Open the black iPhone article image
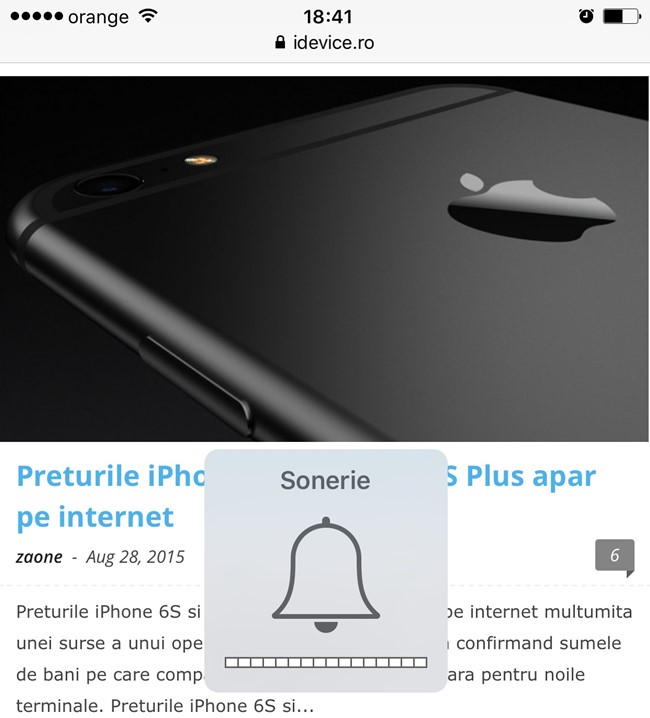 click(x=325, y=258)
